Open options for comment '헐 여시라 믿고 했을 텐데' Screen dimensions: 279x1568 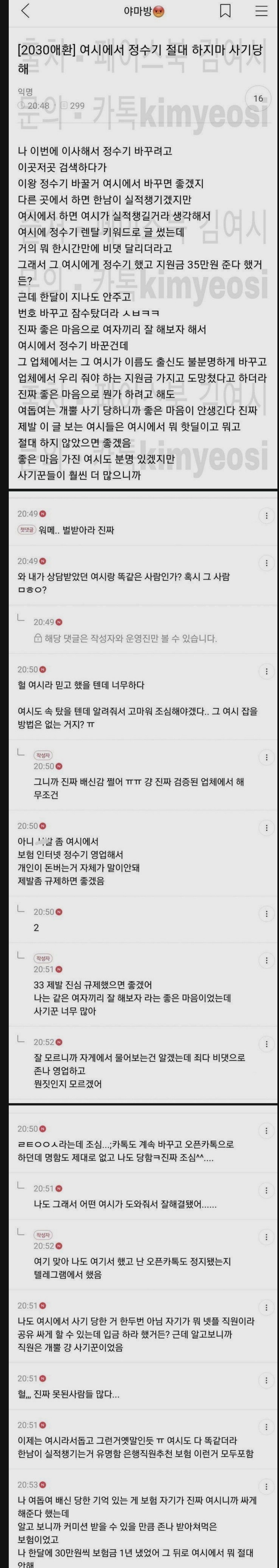click(266, 671)
